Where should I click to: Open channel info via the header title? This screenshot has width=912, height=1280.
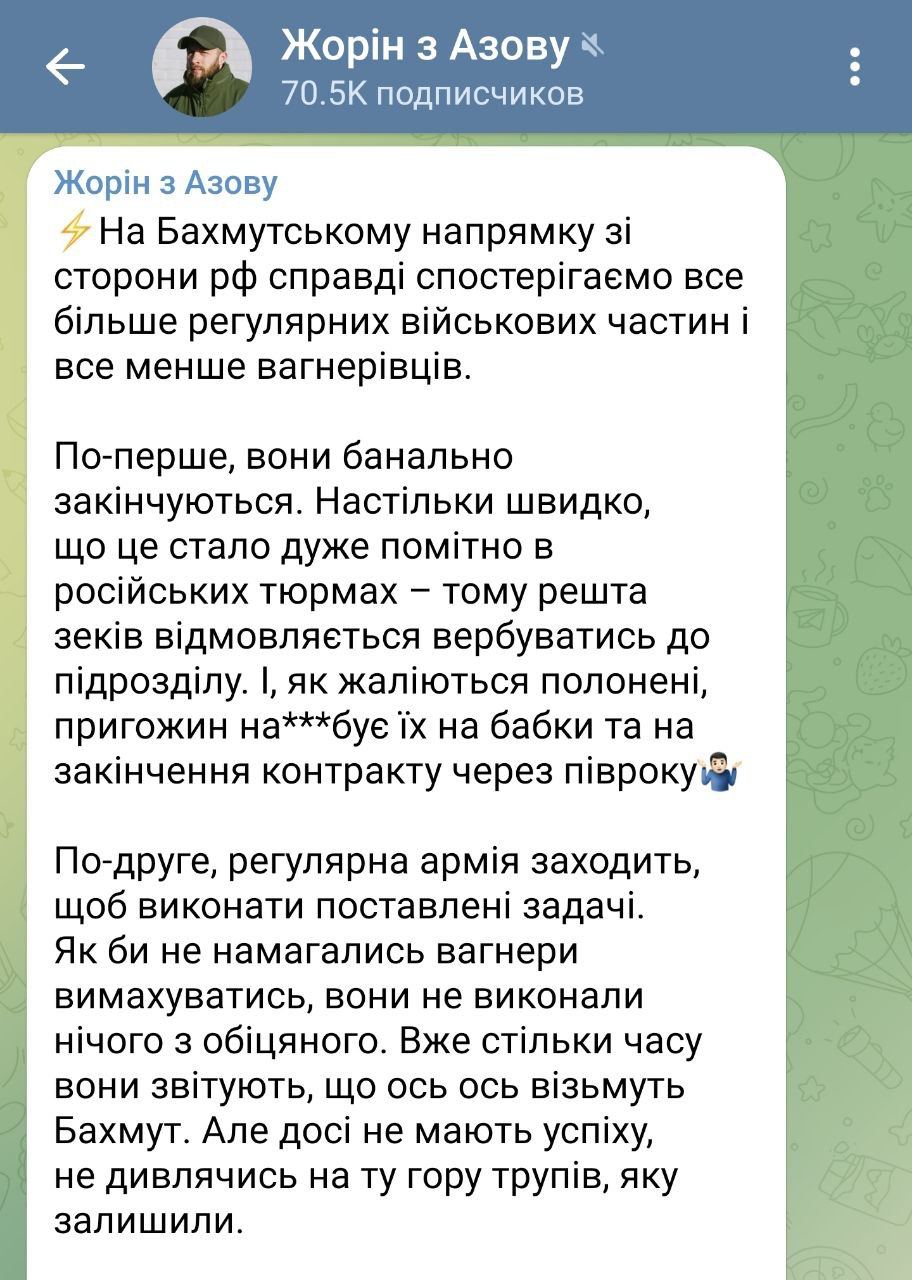point(427,46)
